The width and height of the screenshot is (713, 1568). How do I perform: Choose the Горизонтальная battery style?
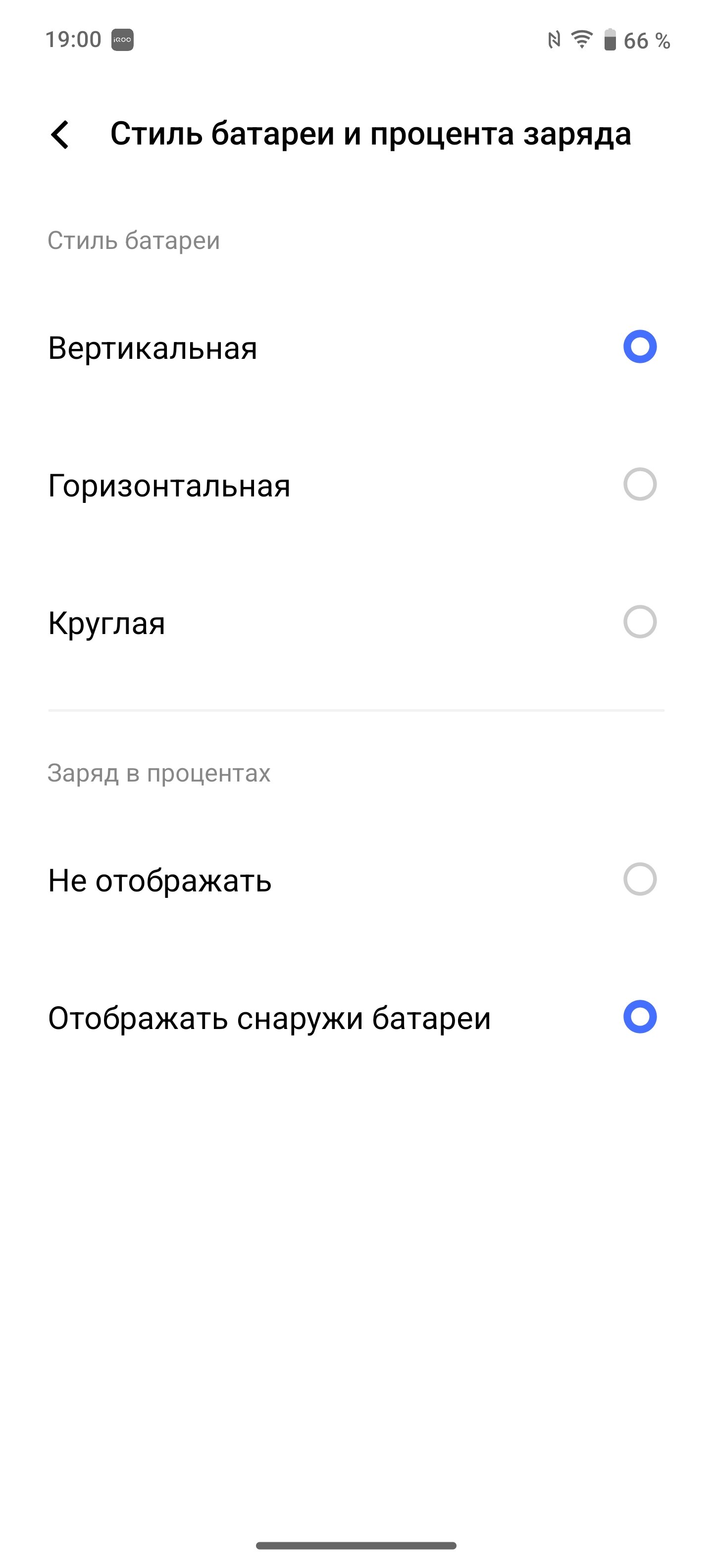(356, 485)
